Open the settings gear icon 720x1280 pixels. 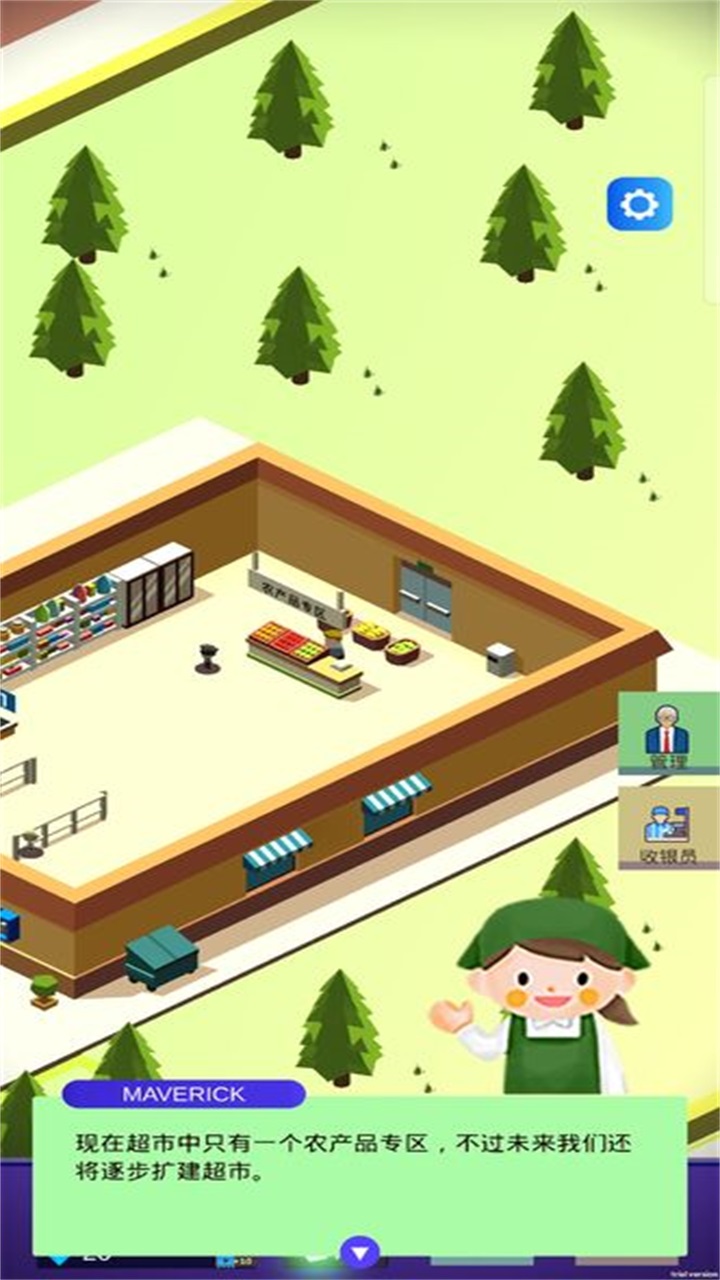640,204
